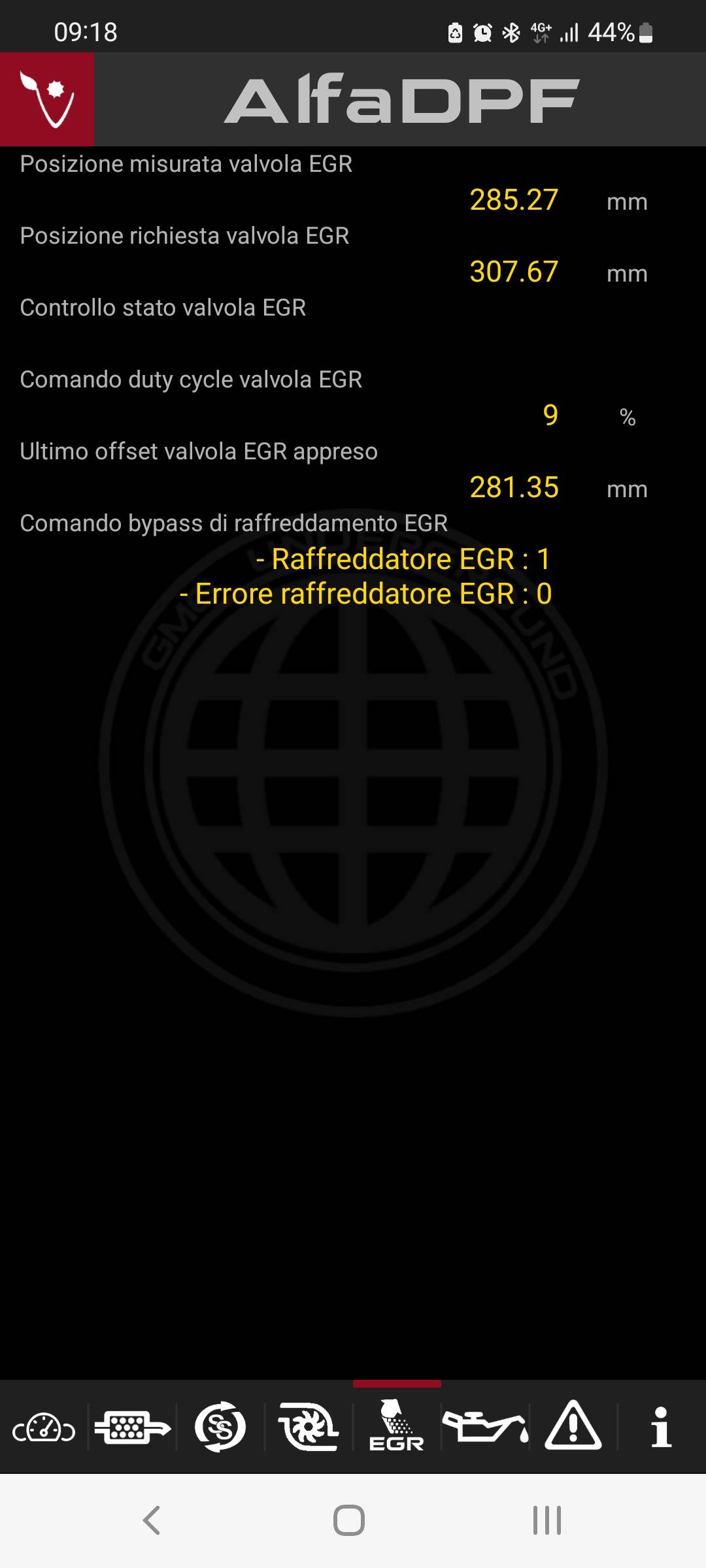This screenshot has height=1568, width=706.
Task: Switch to the warning triangle tab
Action: pos(573,1426)
